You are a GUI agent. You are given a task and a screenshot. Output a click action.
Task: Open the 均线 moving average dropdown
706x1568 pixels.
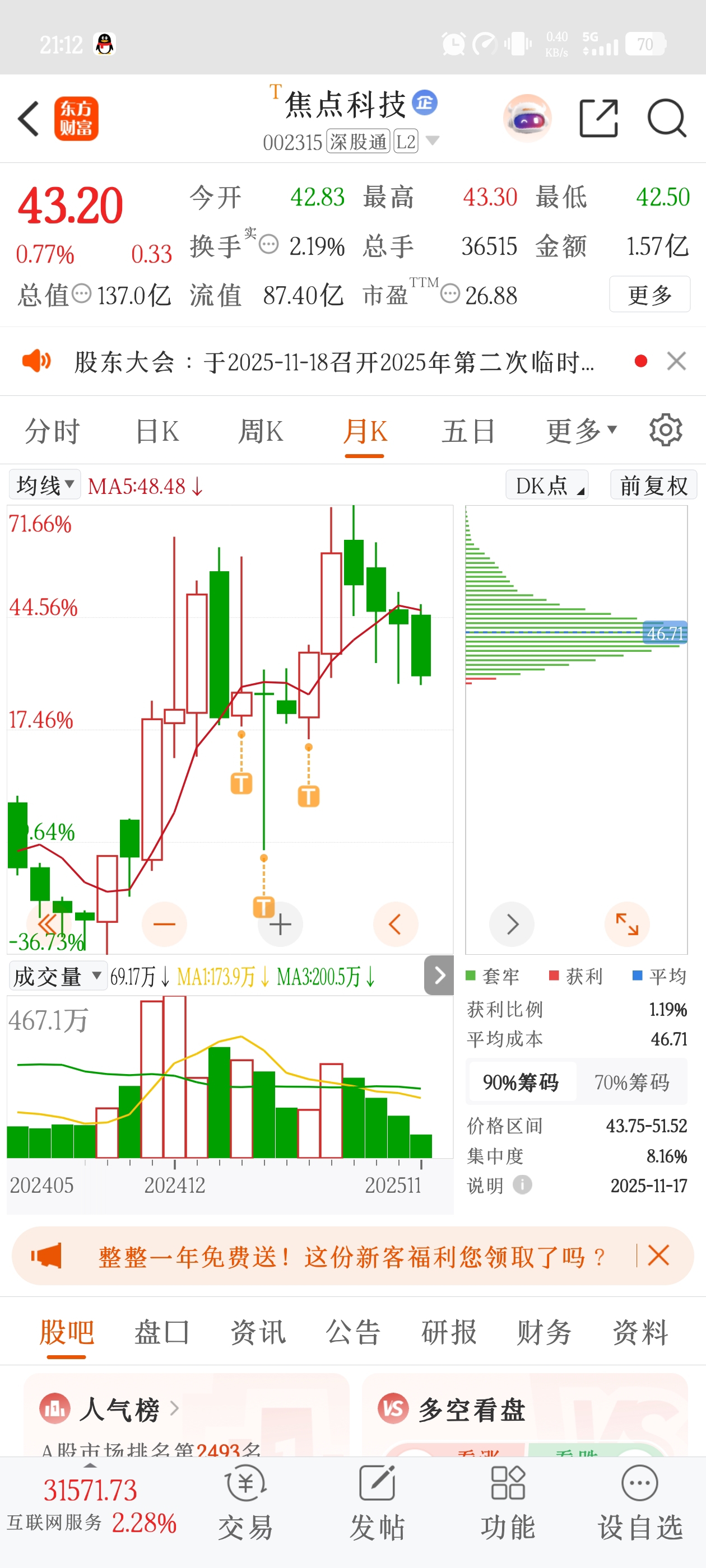(44, 484)
